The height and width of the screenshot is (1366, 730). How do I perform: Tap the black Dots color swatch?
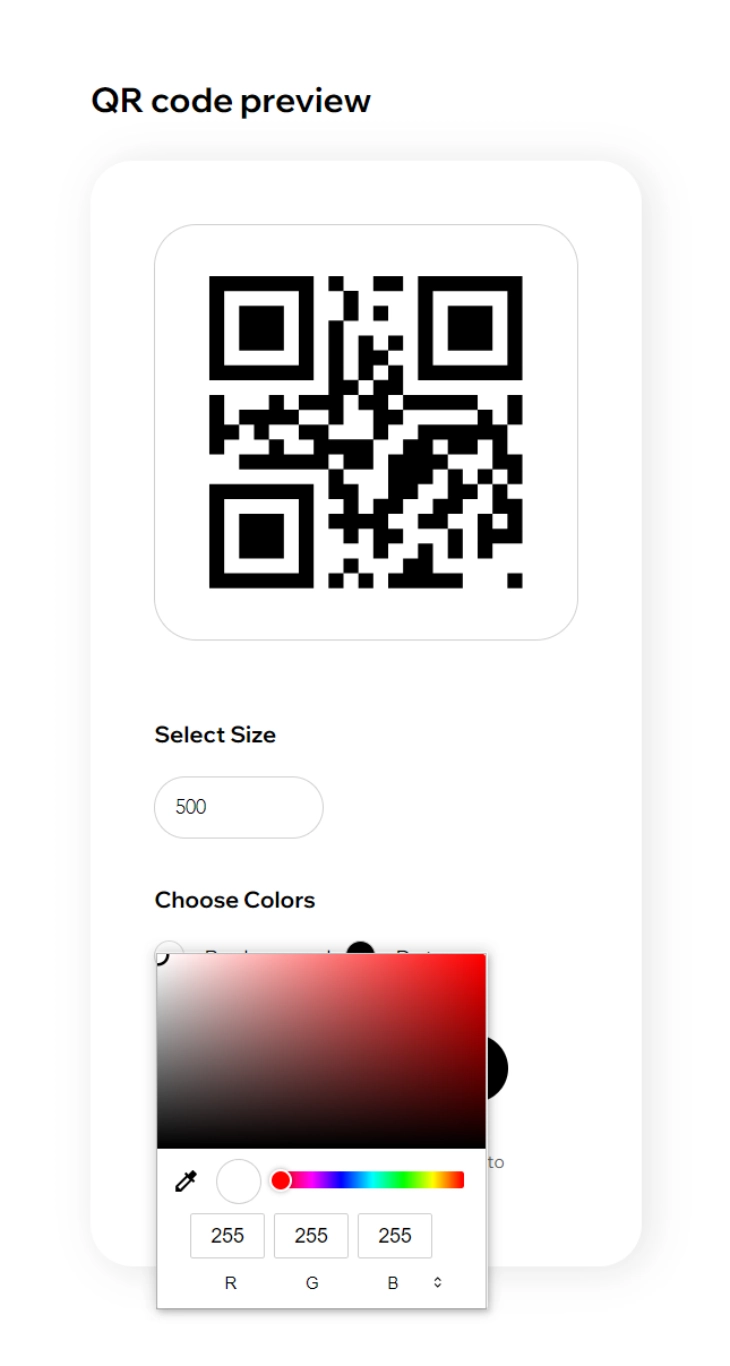tap(360, 947)
